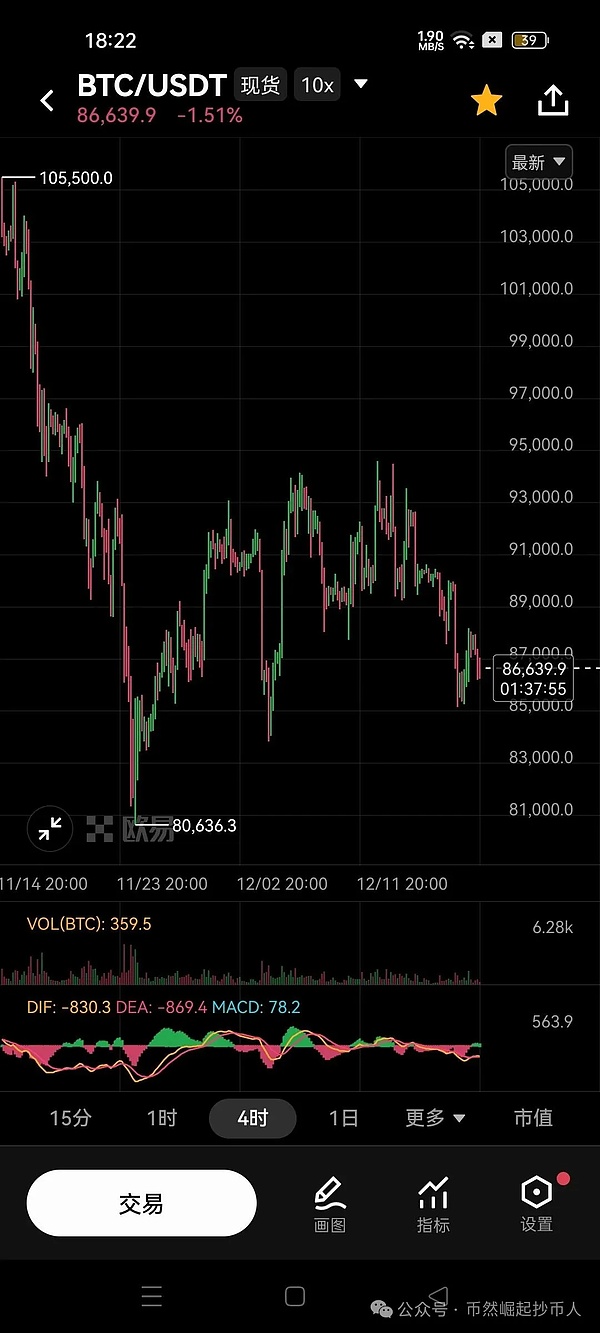Tap the system home button

295,1297
